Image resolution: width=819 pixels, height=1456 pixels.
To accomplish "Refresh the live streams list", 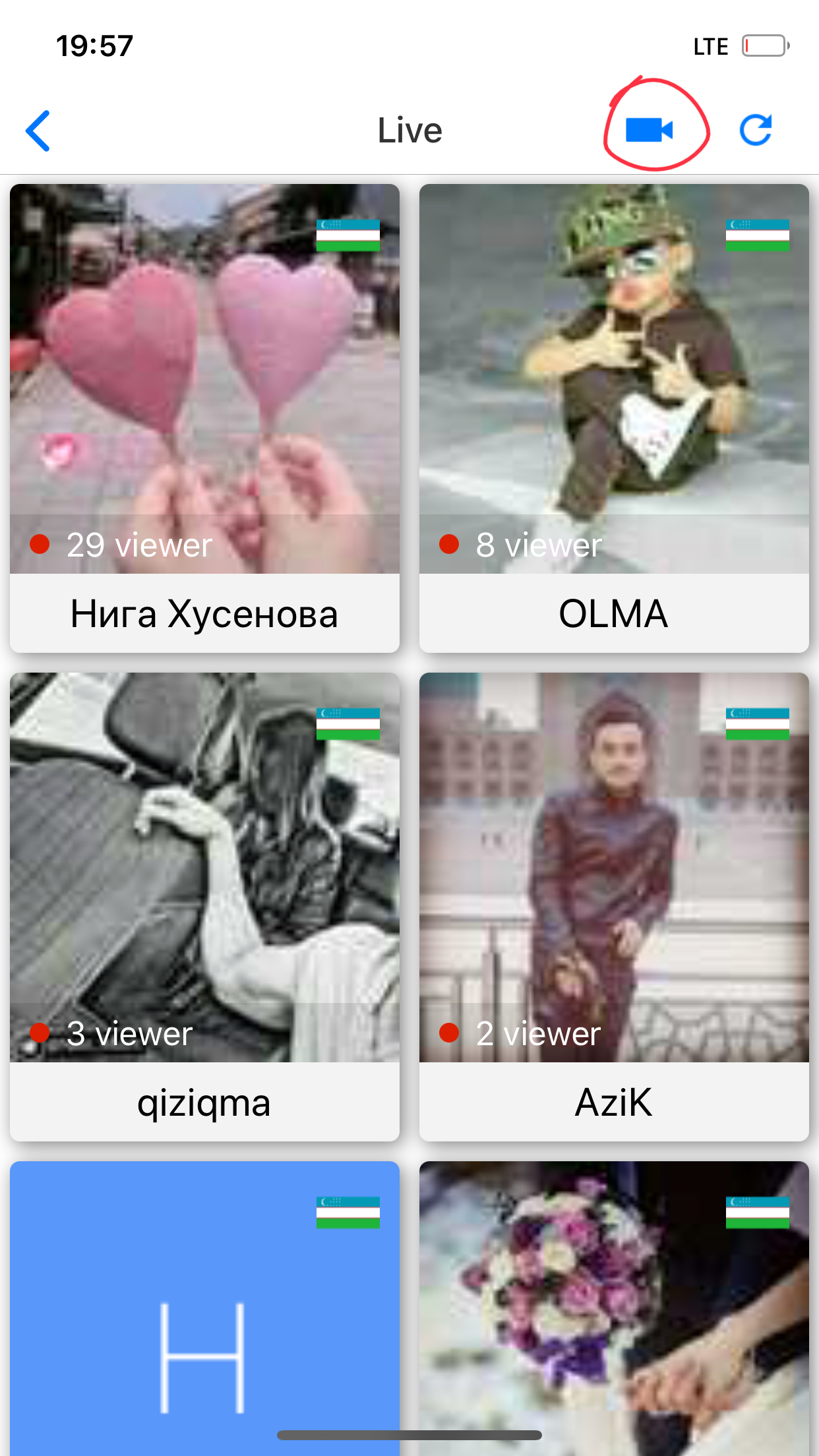I will click(756, 130).
